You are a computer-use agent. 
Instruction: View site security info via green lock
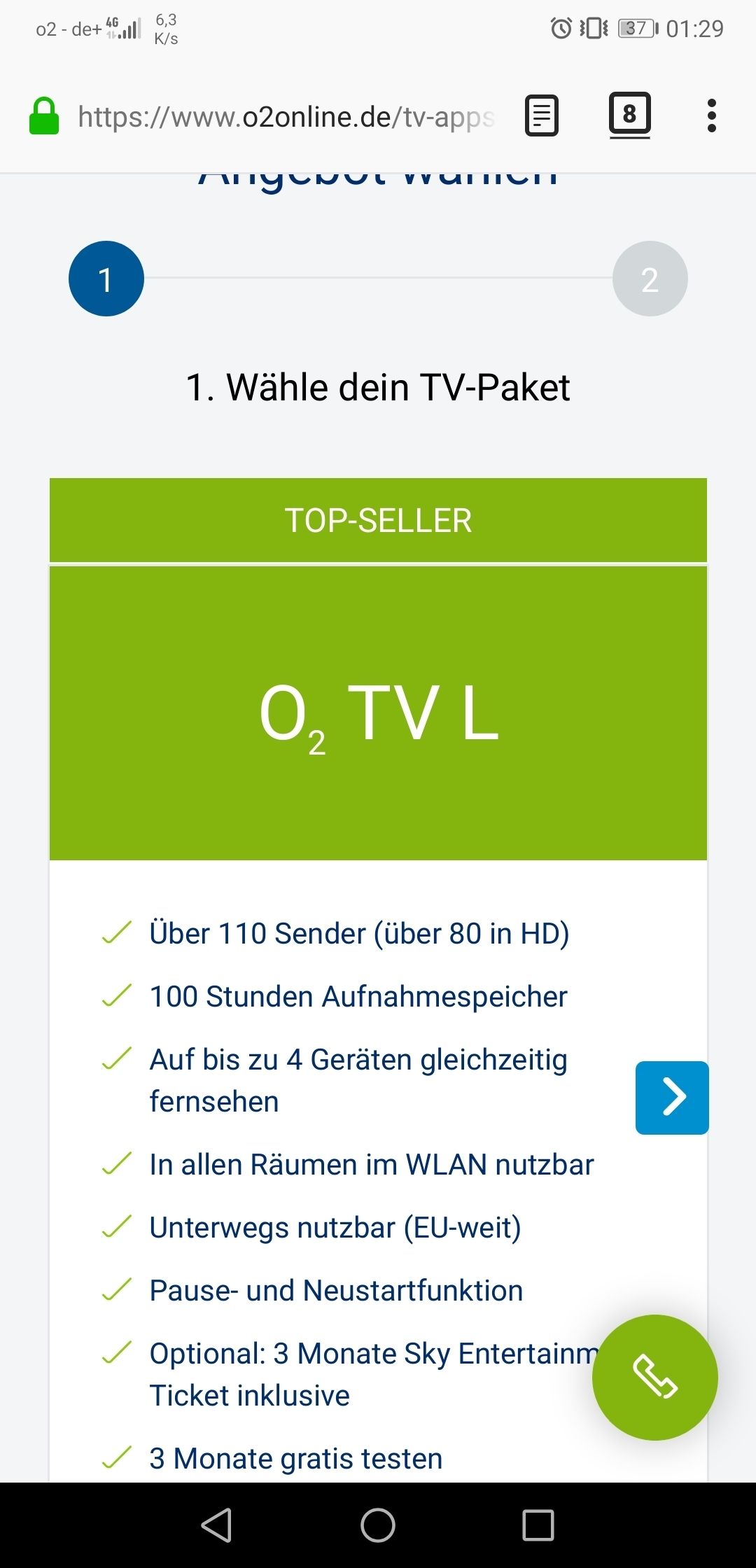click(x=44, y=115)
